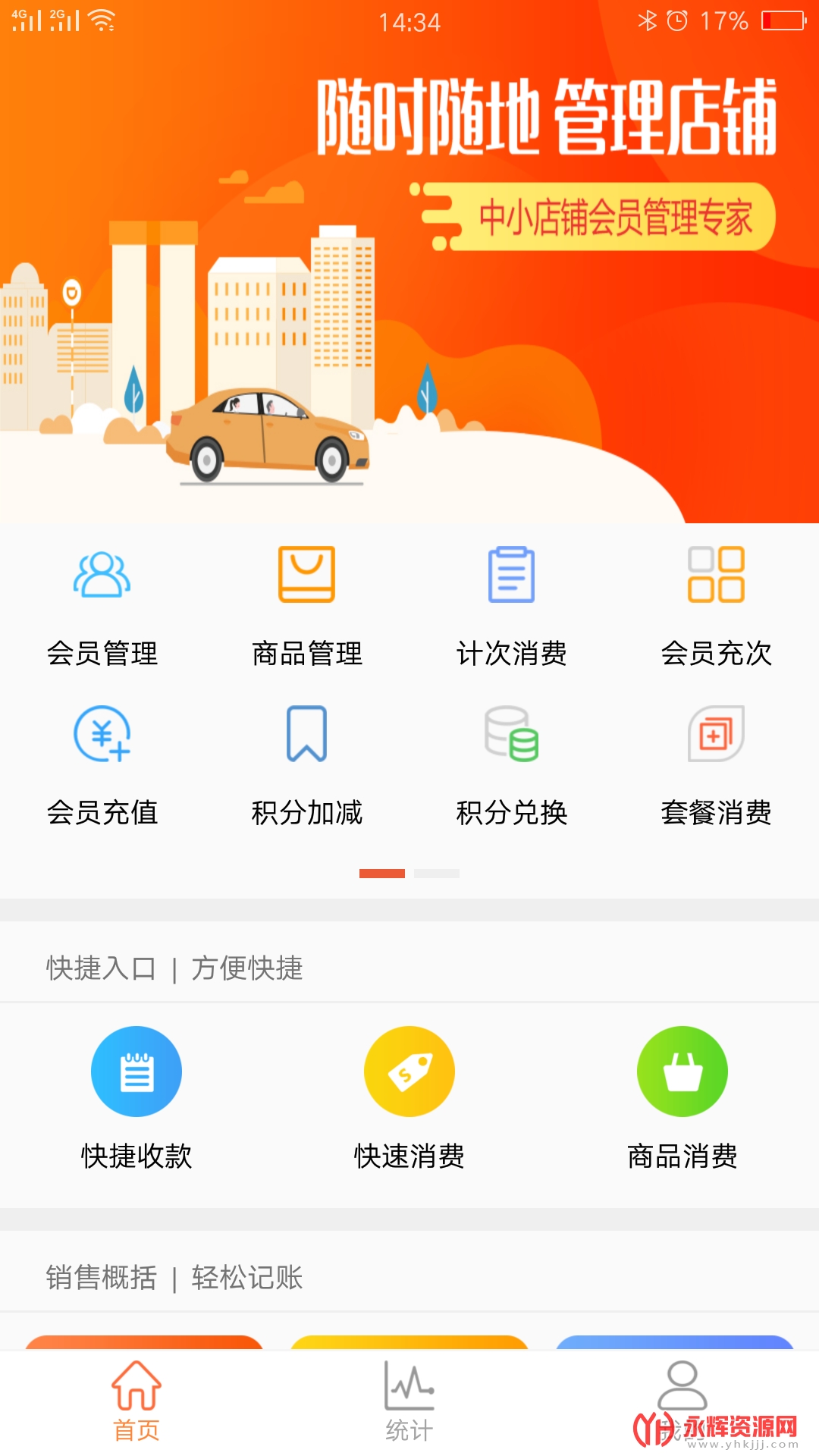Open 快捷收款 quick payment

coord(136,1096)
